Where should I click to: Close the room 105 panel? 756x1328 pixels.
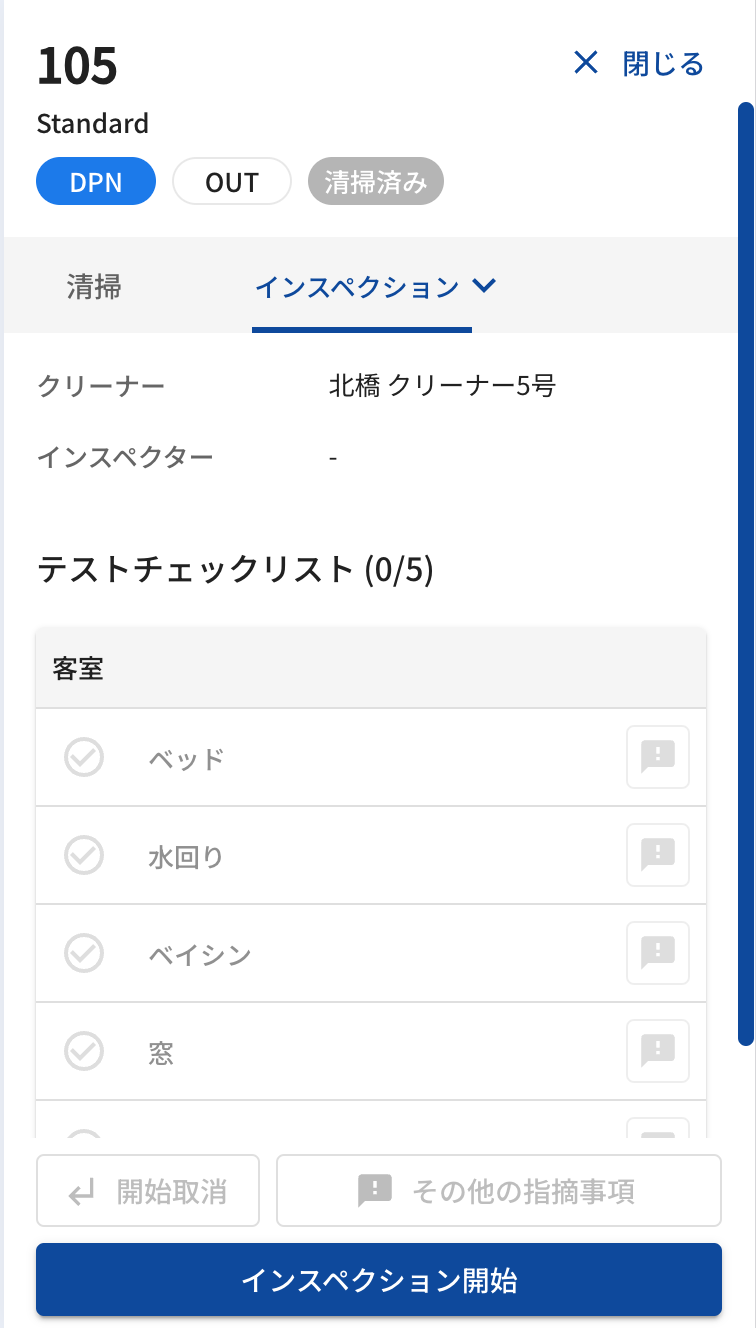[638, 64]
